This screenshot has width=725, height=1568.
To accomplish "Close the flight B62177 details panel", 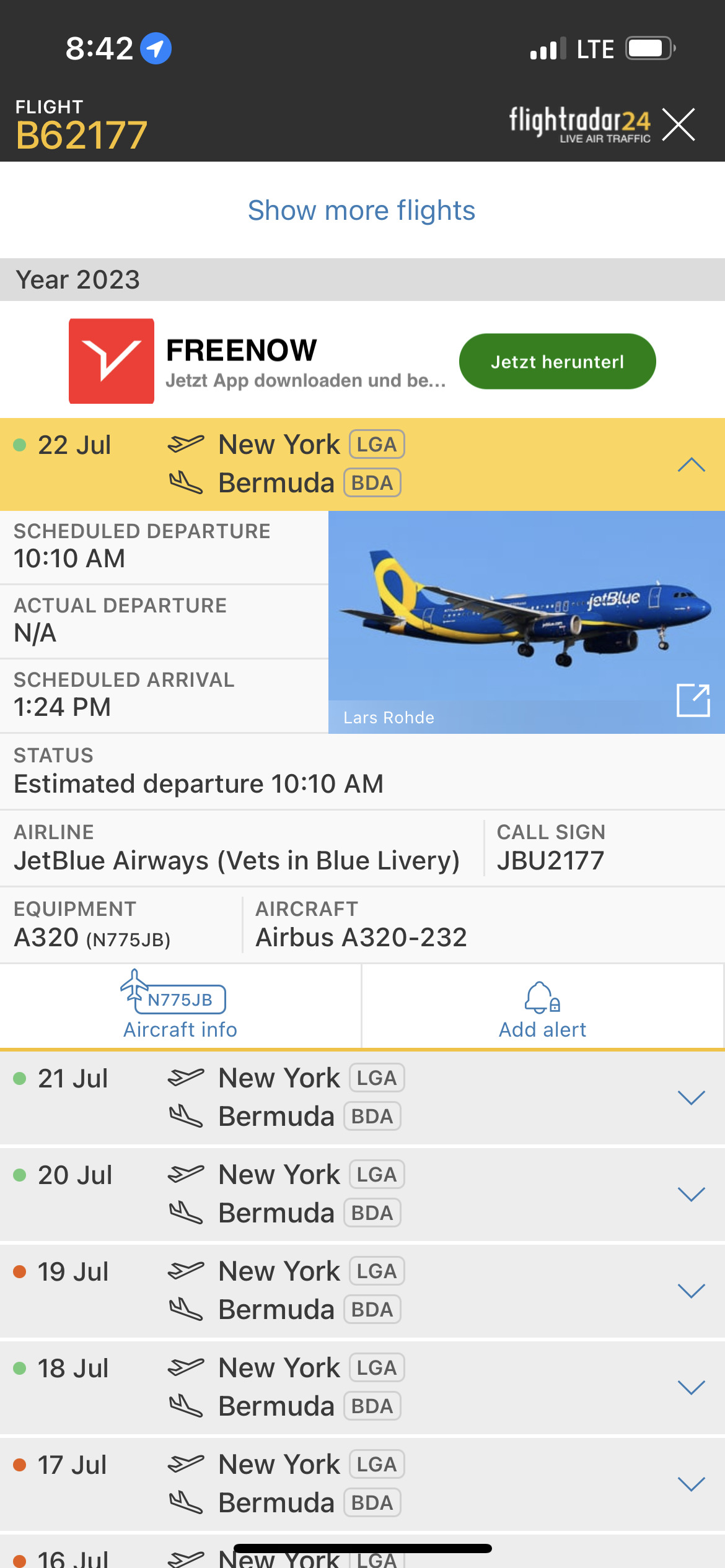I will coord(679,124).
